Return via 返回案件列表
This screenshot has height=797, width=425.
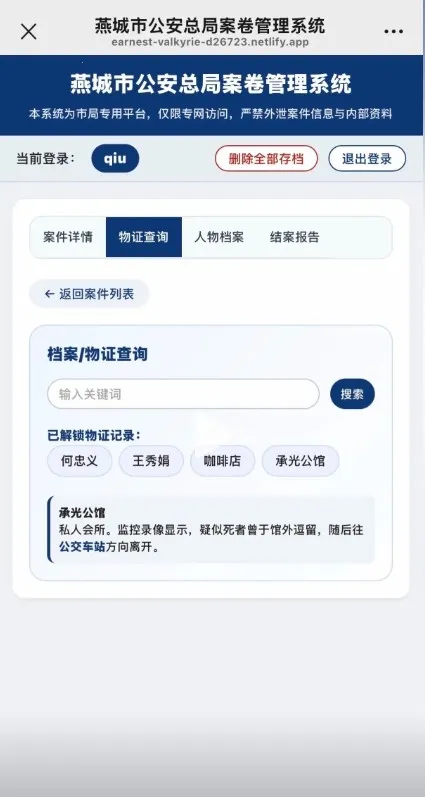[89, 294]
